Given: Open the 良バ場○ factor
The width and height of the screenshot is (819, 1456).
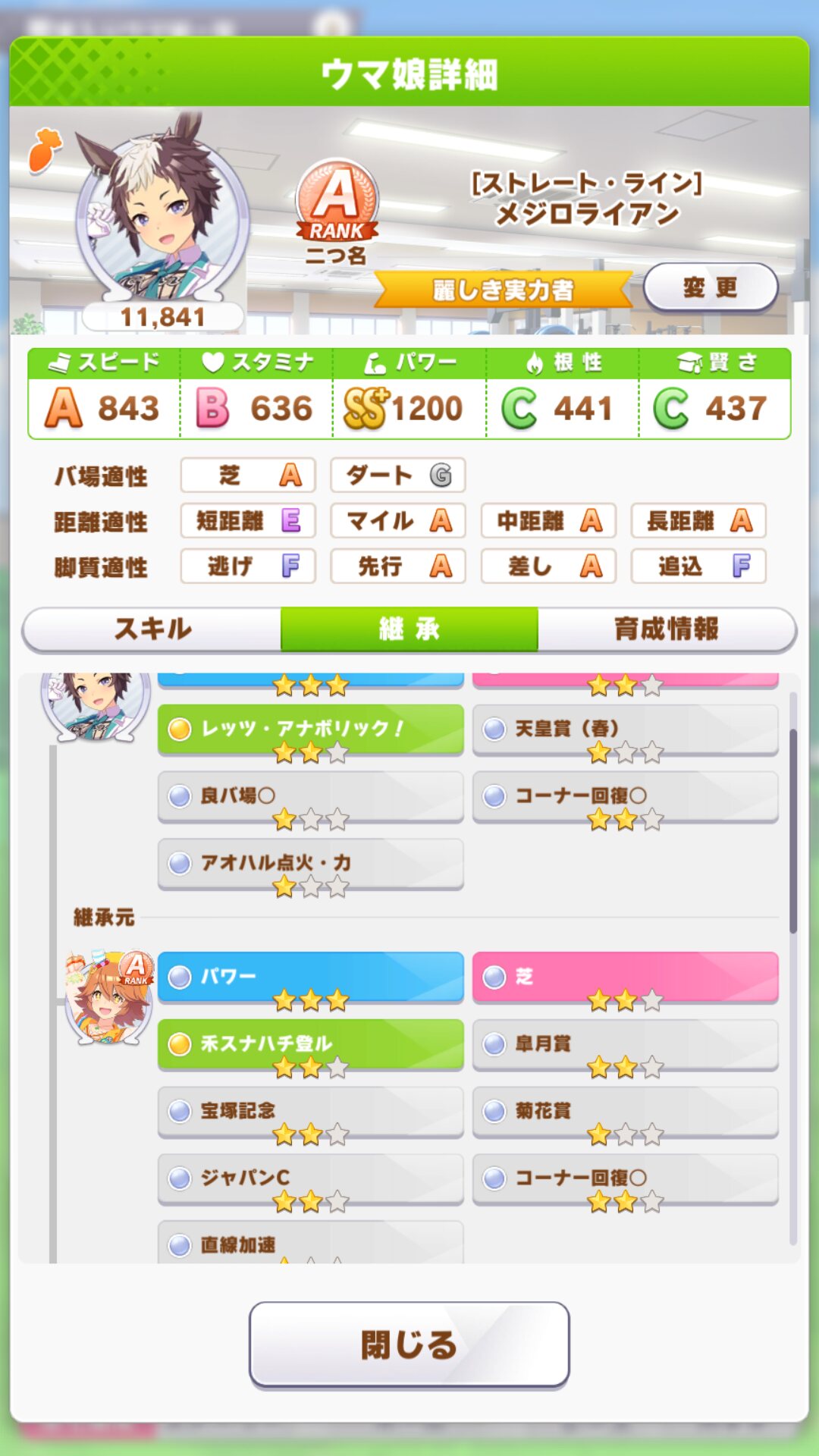Looking at the screenshot, I should point(310,796).
